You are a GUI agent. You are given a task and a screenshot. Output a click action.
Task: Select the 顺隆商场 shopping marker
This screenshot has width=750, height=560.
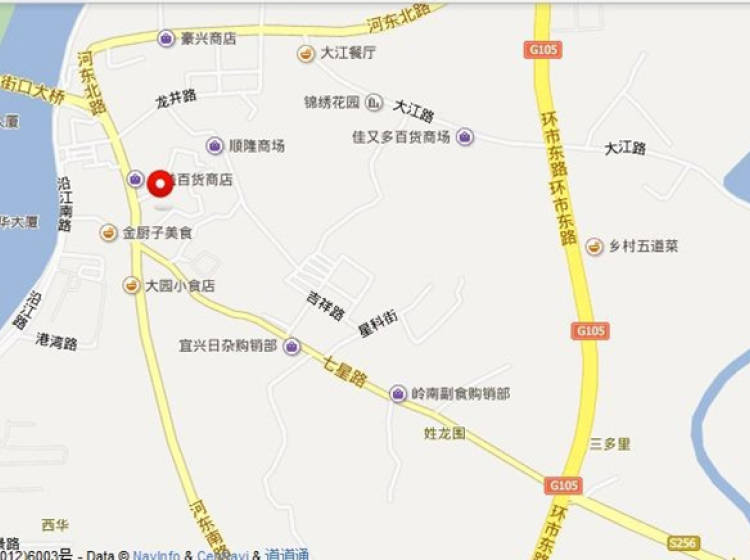tap(215, 146)
